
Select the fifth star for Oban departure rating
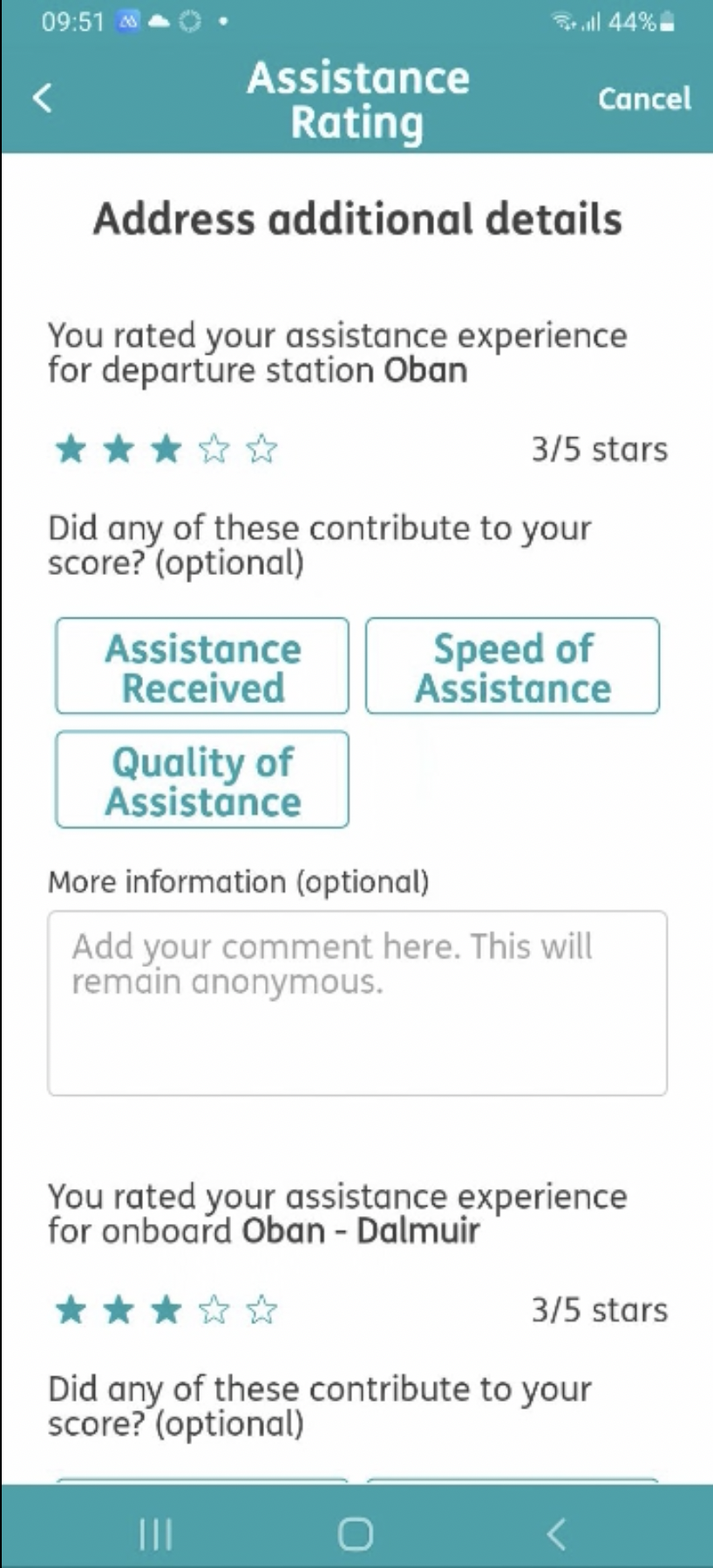pyautogui.click(x=263, y=449)
